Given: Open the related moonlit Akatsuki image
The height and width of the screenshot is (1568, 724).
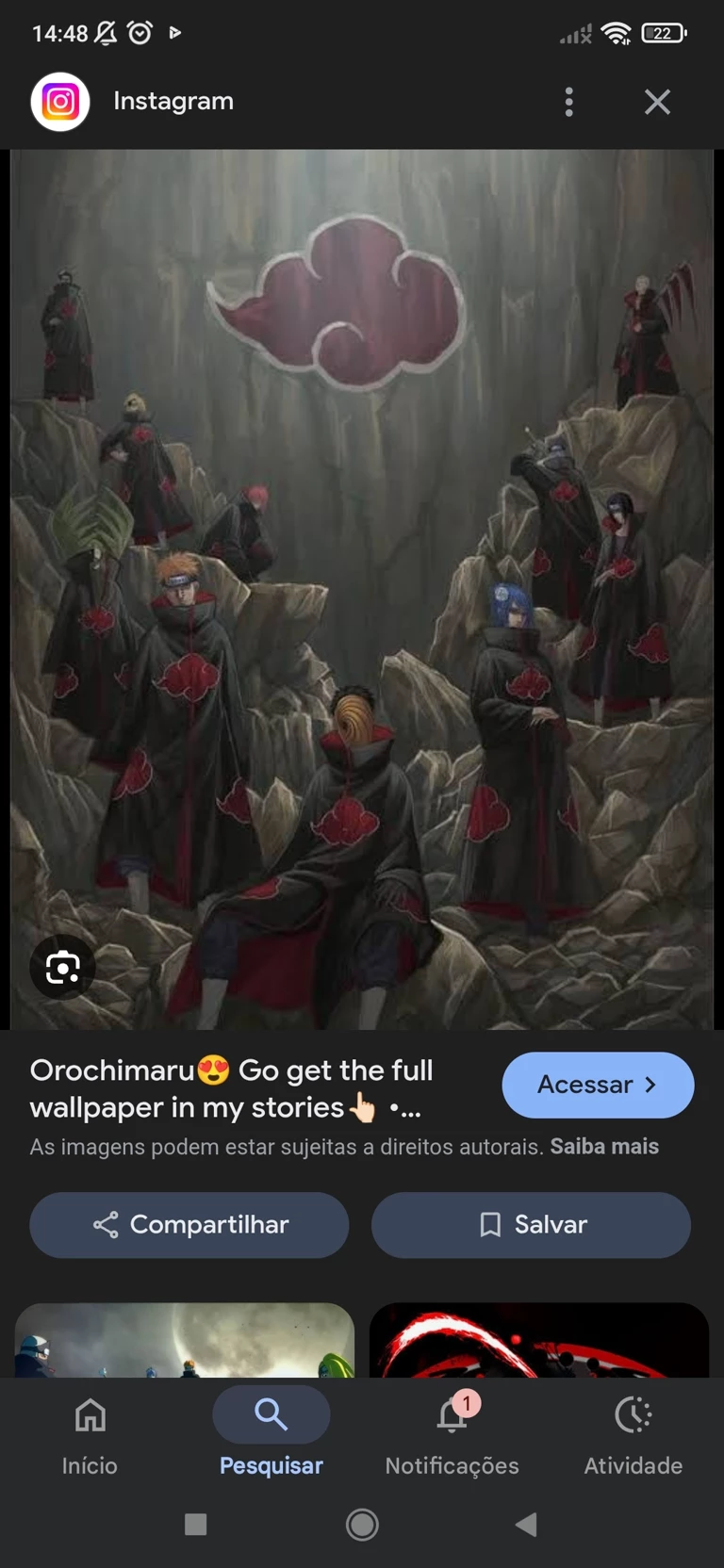Looking at the screenshot, I should [185, 1342].
